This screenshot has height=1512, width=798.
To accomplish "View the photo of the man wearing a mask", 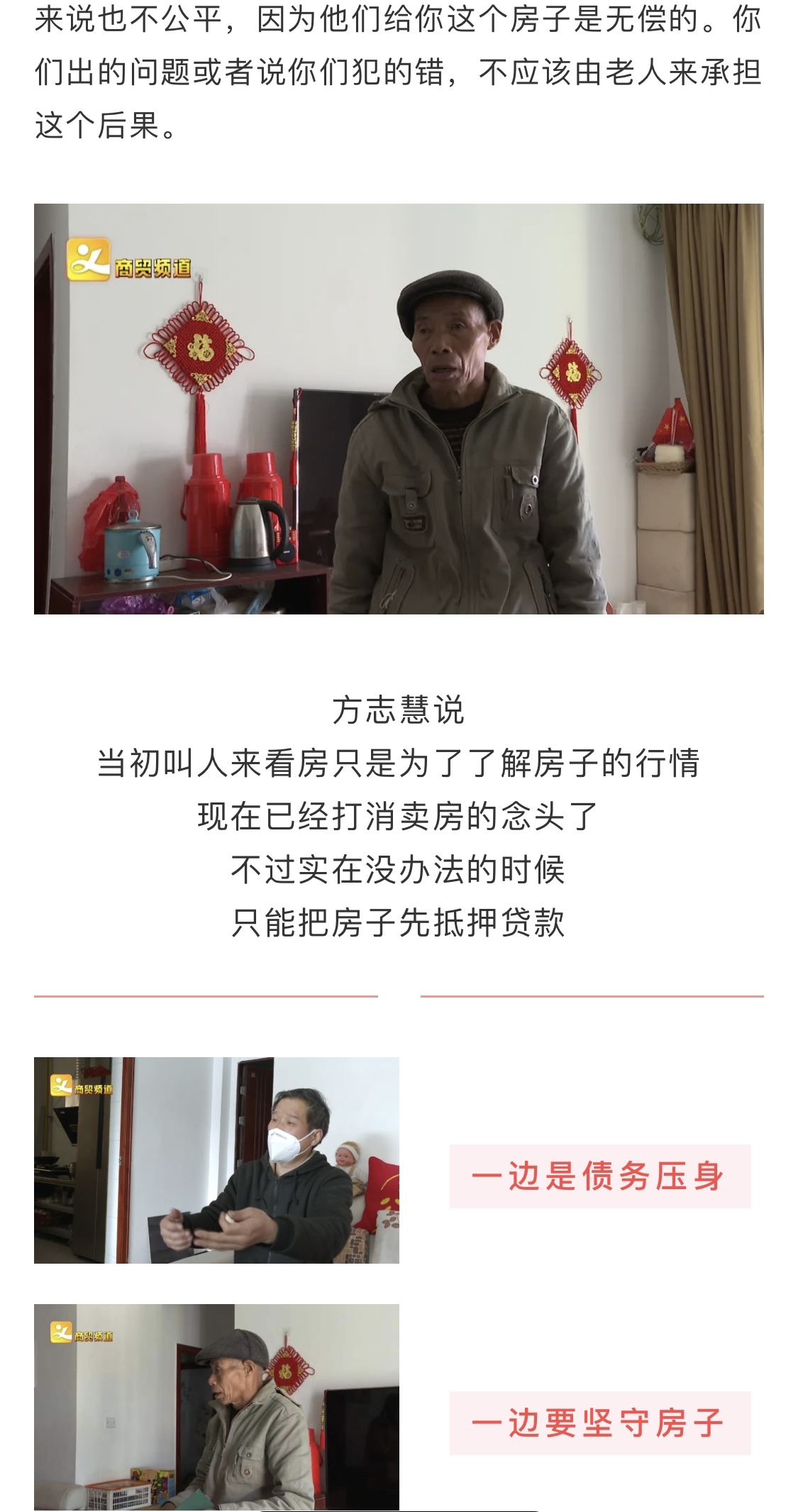I will click(x=216, y=1160).
